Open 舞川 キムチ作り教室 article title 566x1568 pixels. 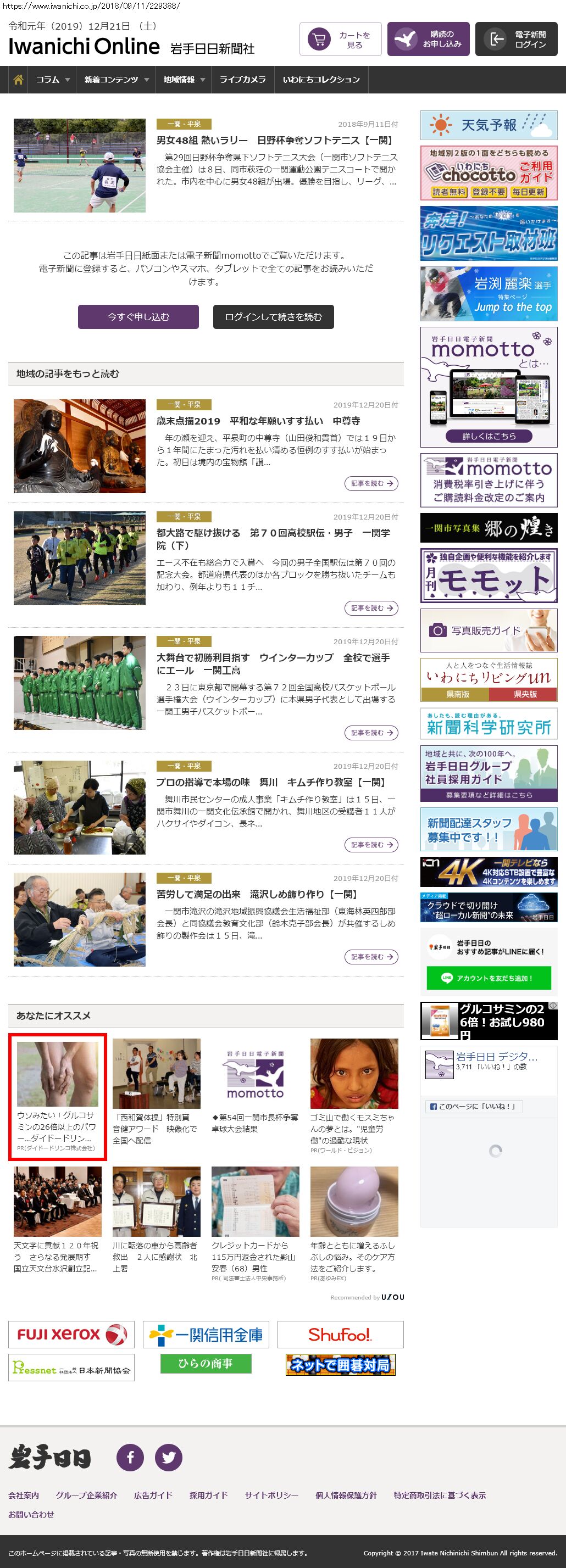[x=270, y=782]
